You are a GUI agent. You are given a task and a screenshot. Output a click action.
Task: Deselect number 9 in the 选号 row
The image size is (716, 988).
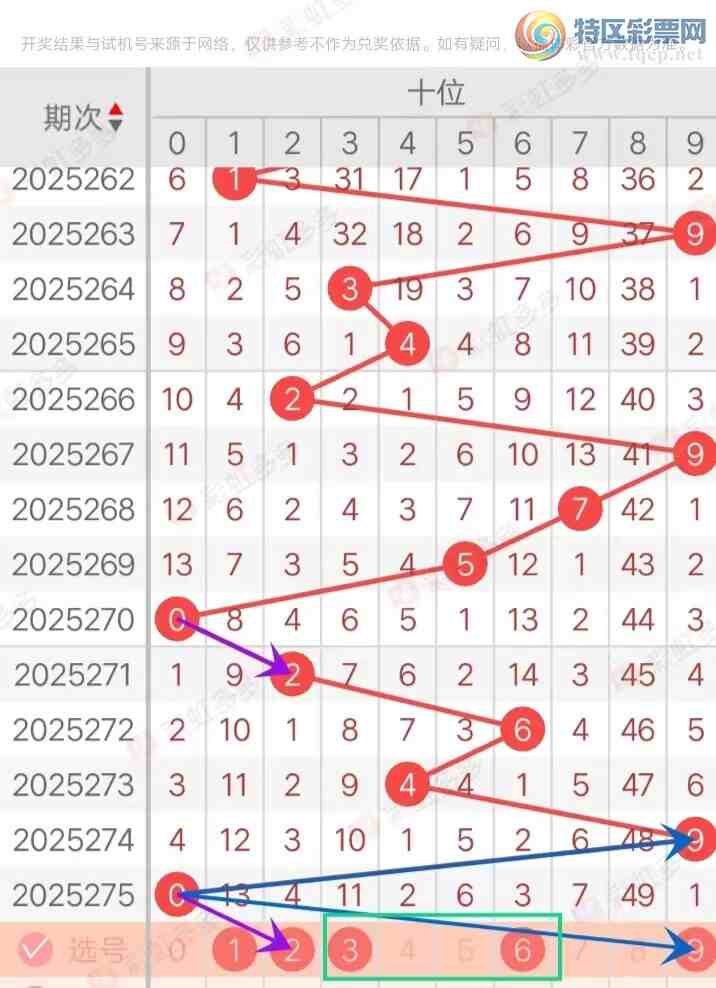point(694,950)
